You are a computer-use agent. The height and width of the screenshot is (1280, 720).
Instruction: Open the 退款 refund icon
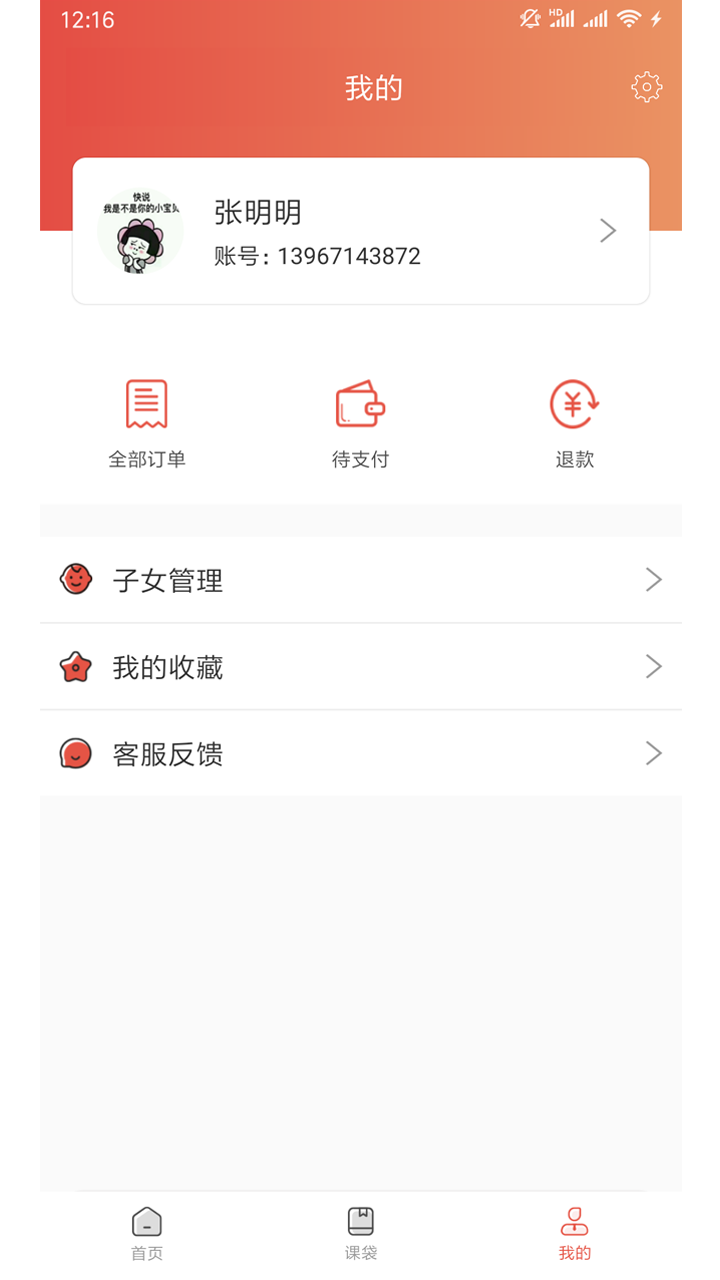point(572,404)
